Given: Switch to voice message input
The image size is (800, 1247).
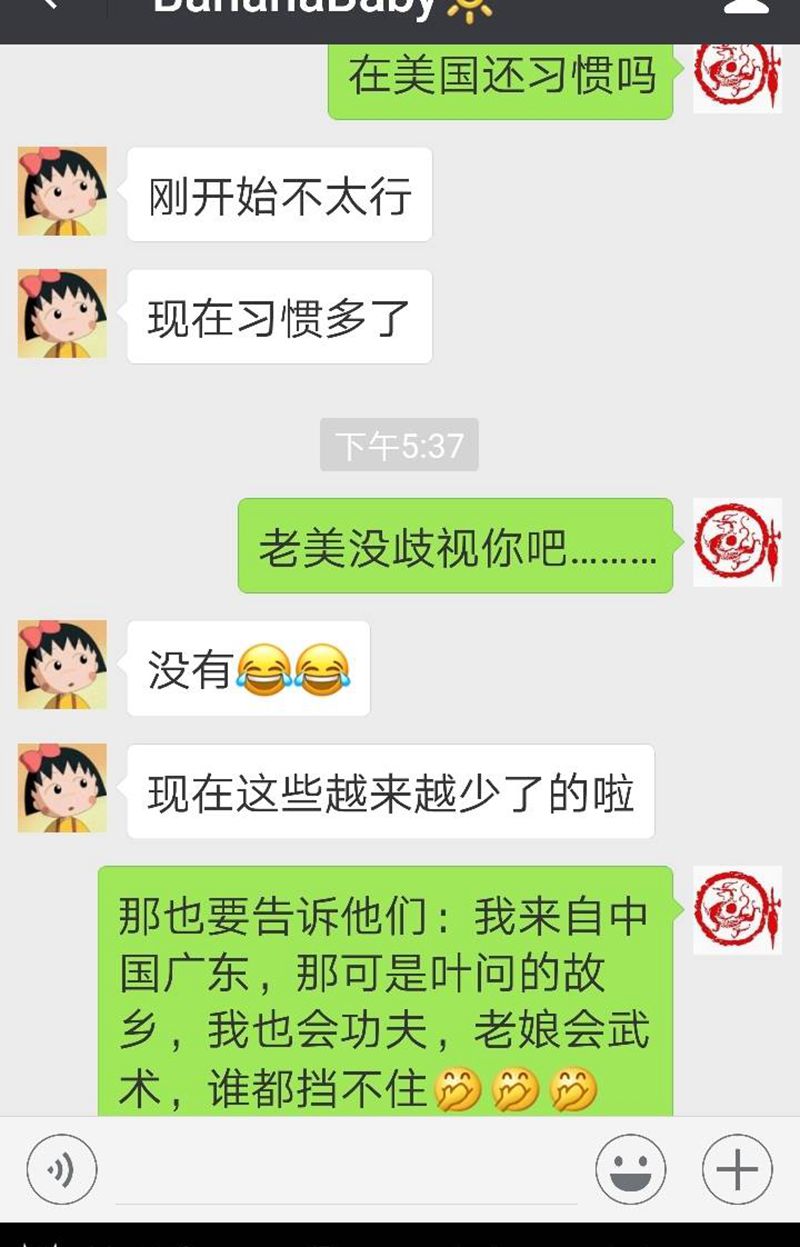Looking at the screenshot, I should 62,1169.
